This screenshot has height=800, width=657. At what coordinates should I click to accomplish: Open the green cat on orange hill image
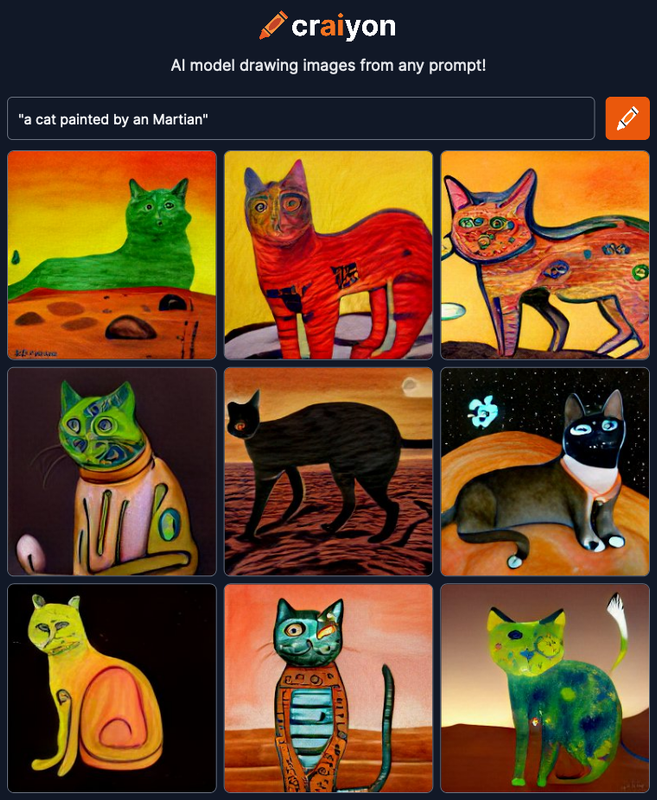tap(112, 255)
